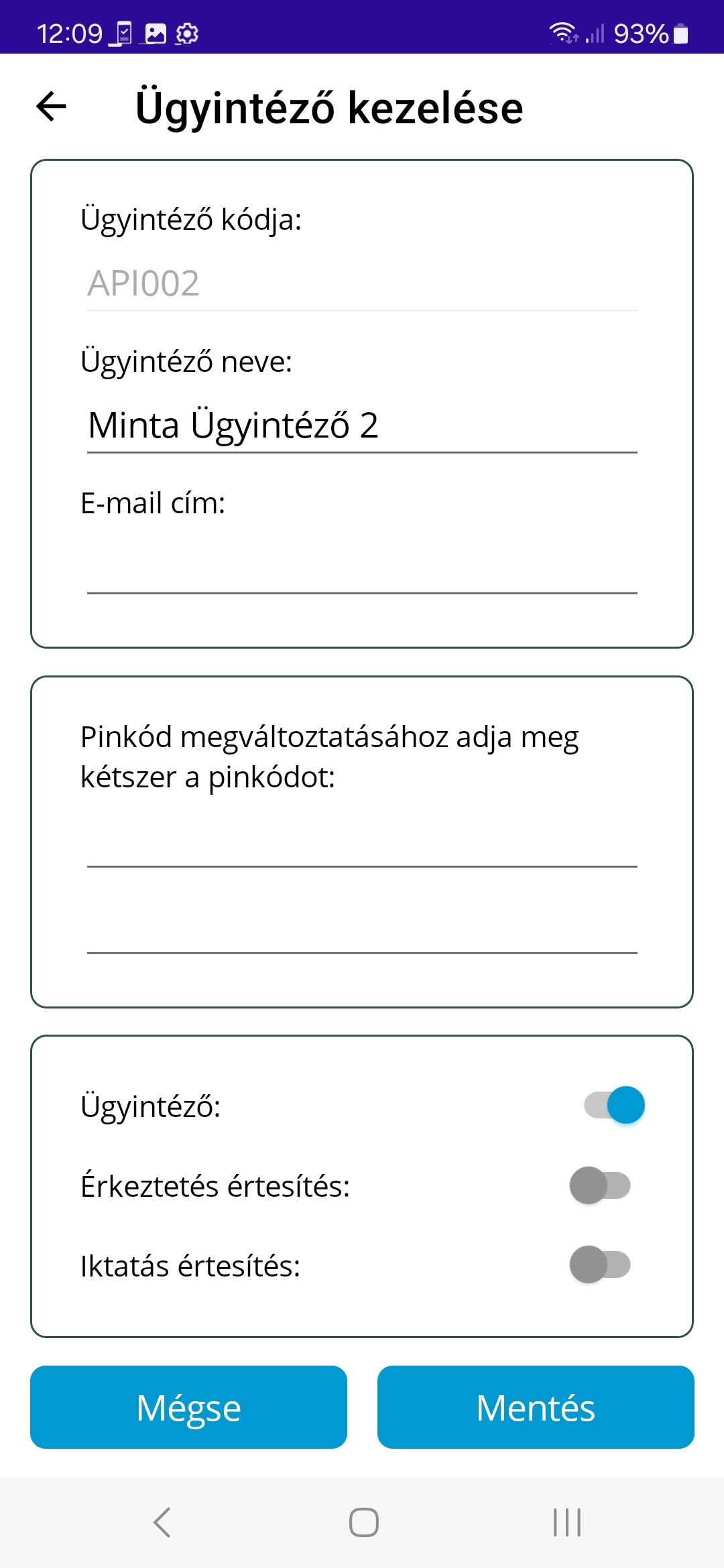
Task: Tap the E-mail cím input field
Action: click(362, 567)
